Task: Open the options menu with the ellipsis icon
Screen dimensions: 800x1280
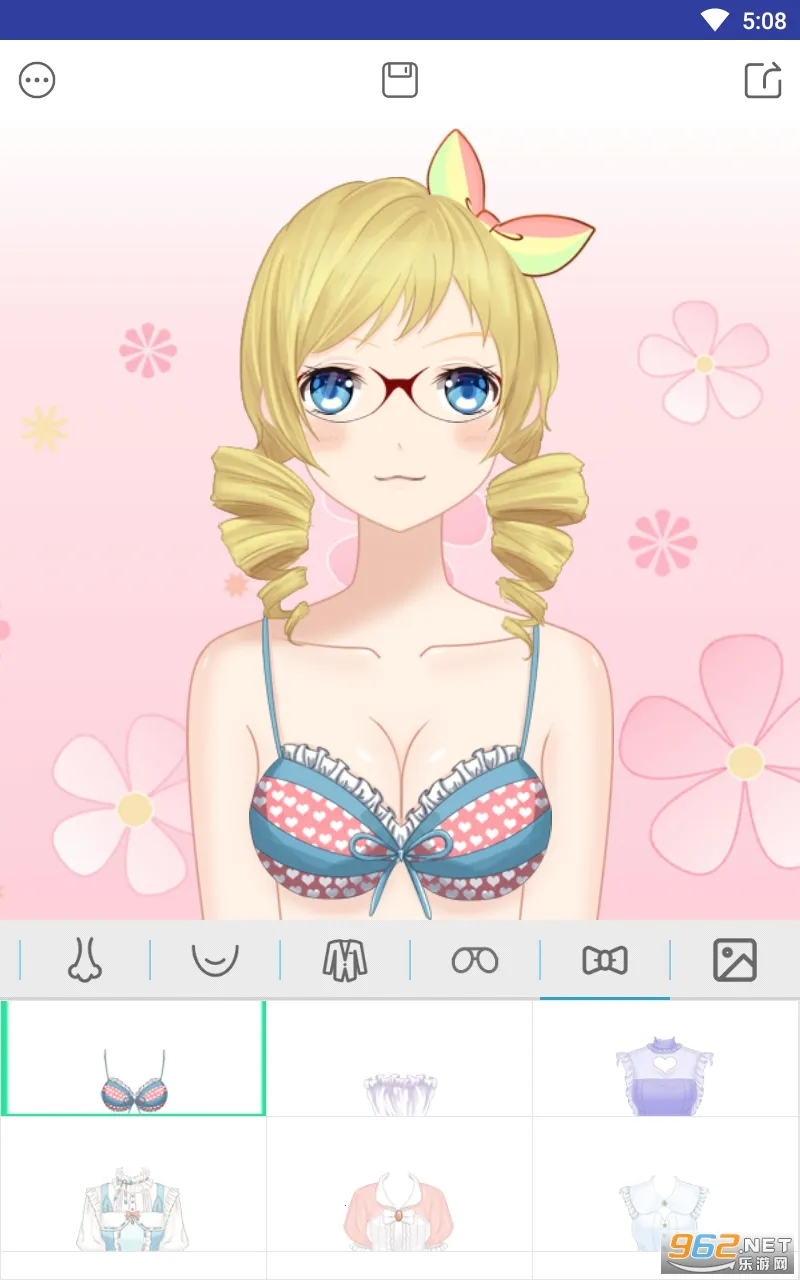Action: click(37, 80)
